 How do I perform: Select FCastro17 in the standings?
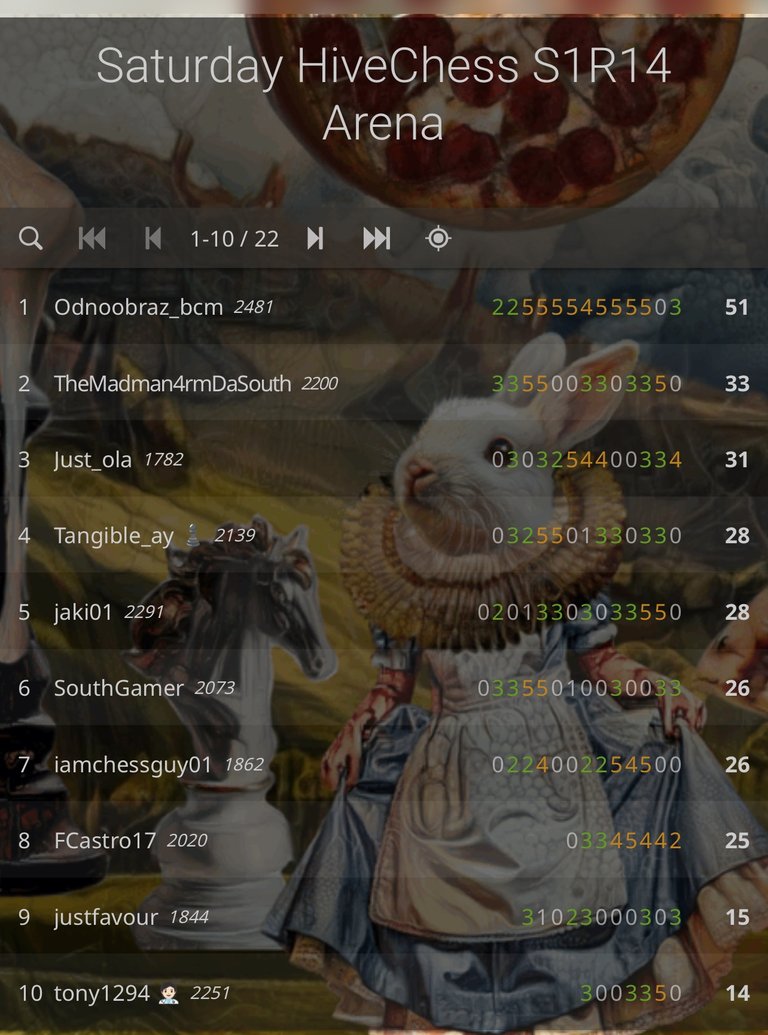[105, 841]
